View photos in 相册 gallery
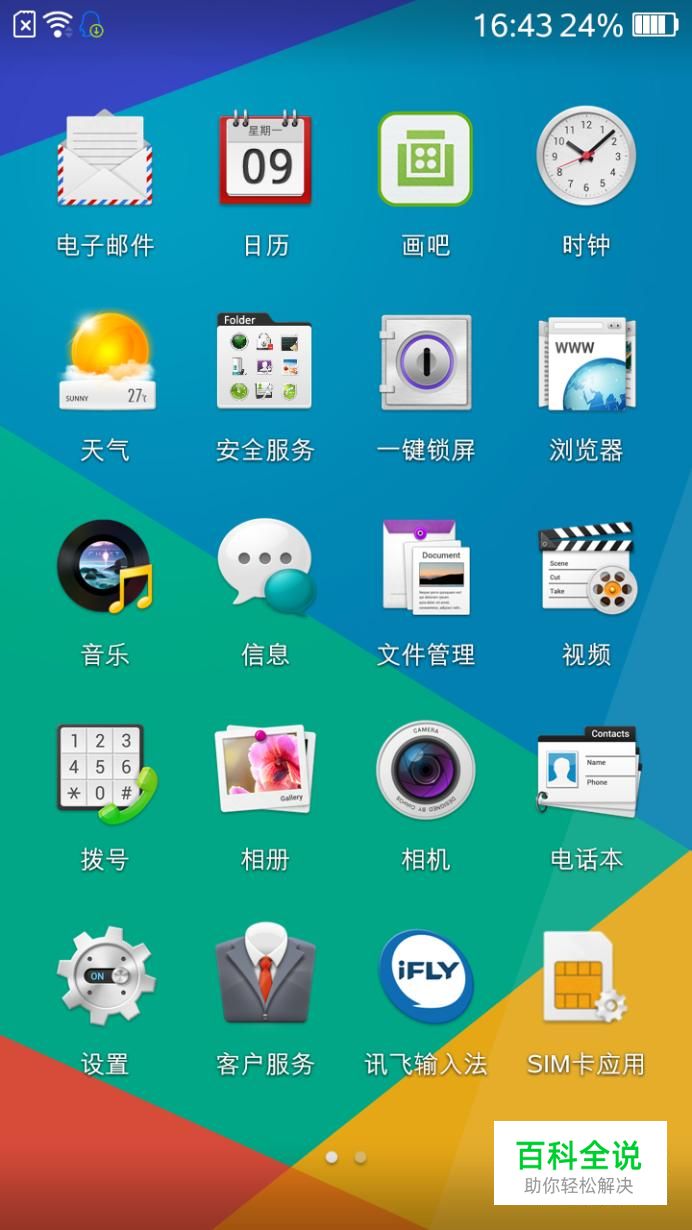 [x=265, y=773]
